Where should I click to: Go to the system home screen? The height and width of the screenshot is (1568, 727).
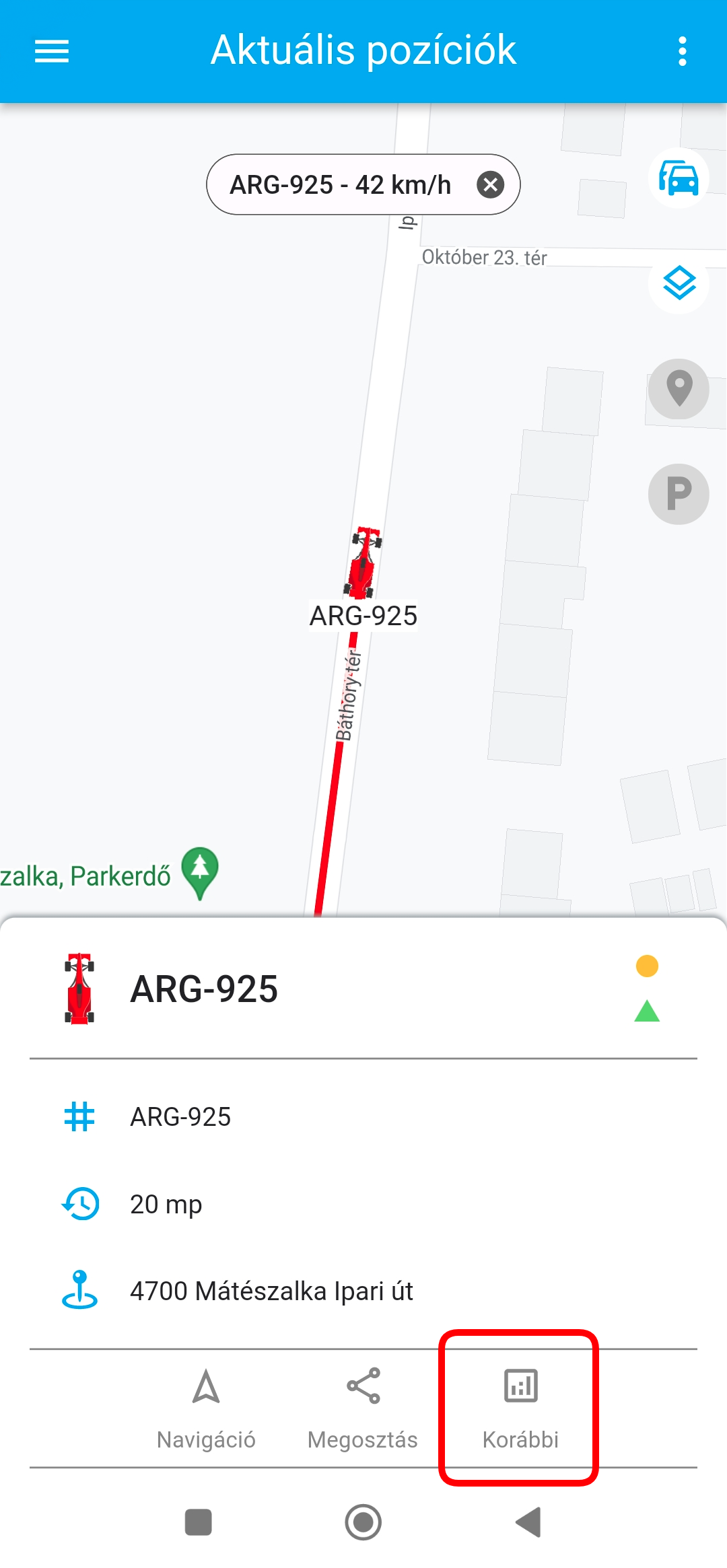[x=363, y=1522]
